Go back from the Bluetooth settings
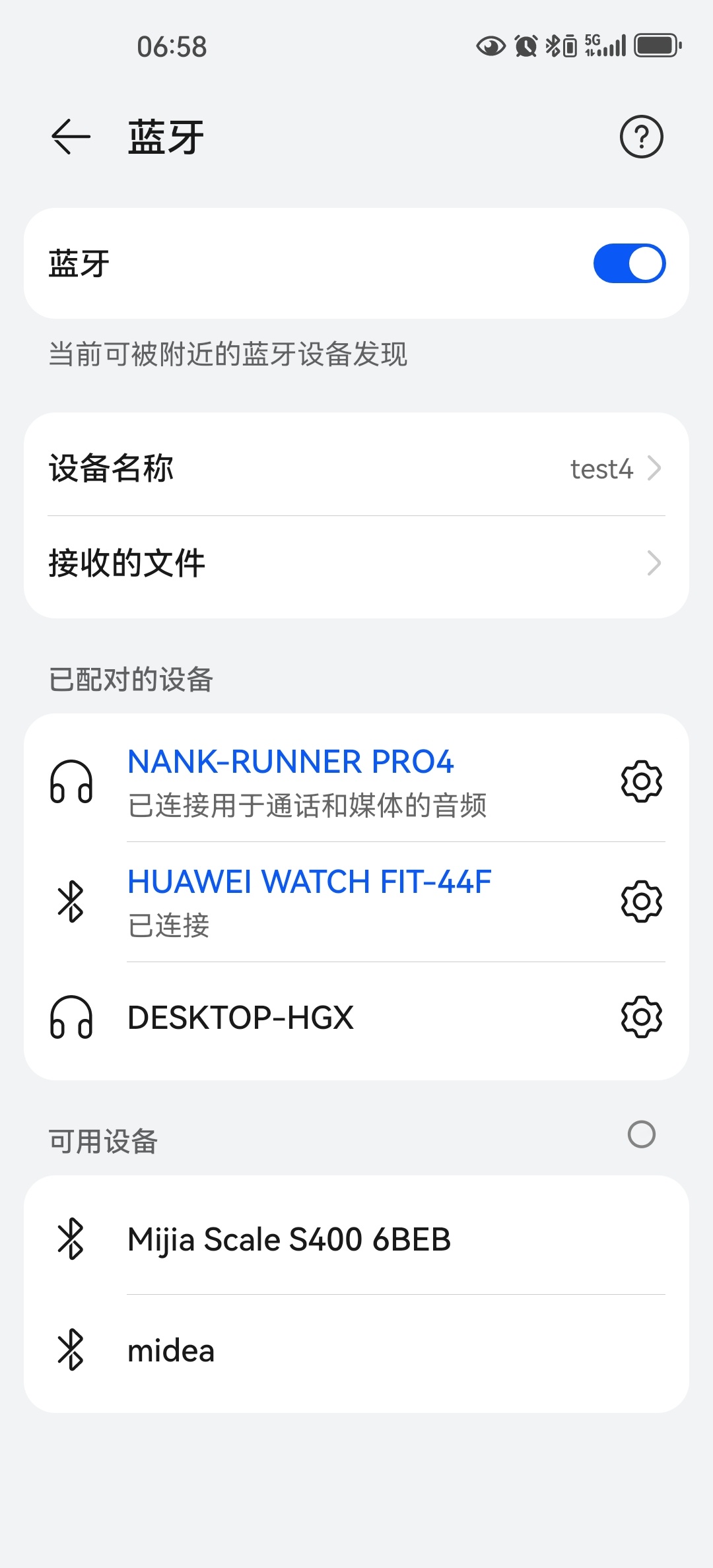This screenshot has height=1568, width=713. (71, 137)
